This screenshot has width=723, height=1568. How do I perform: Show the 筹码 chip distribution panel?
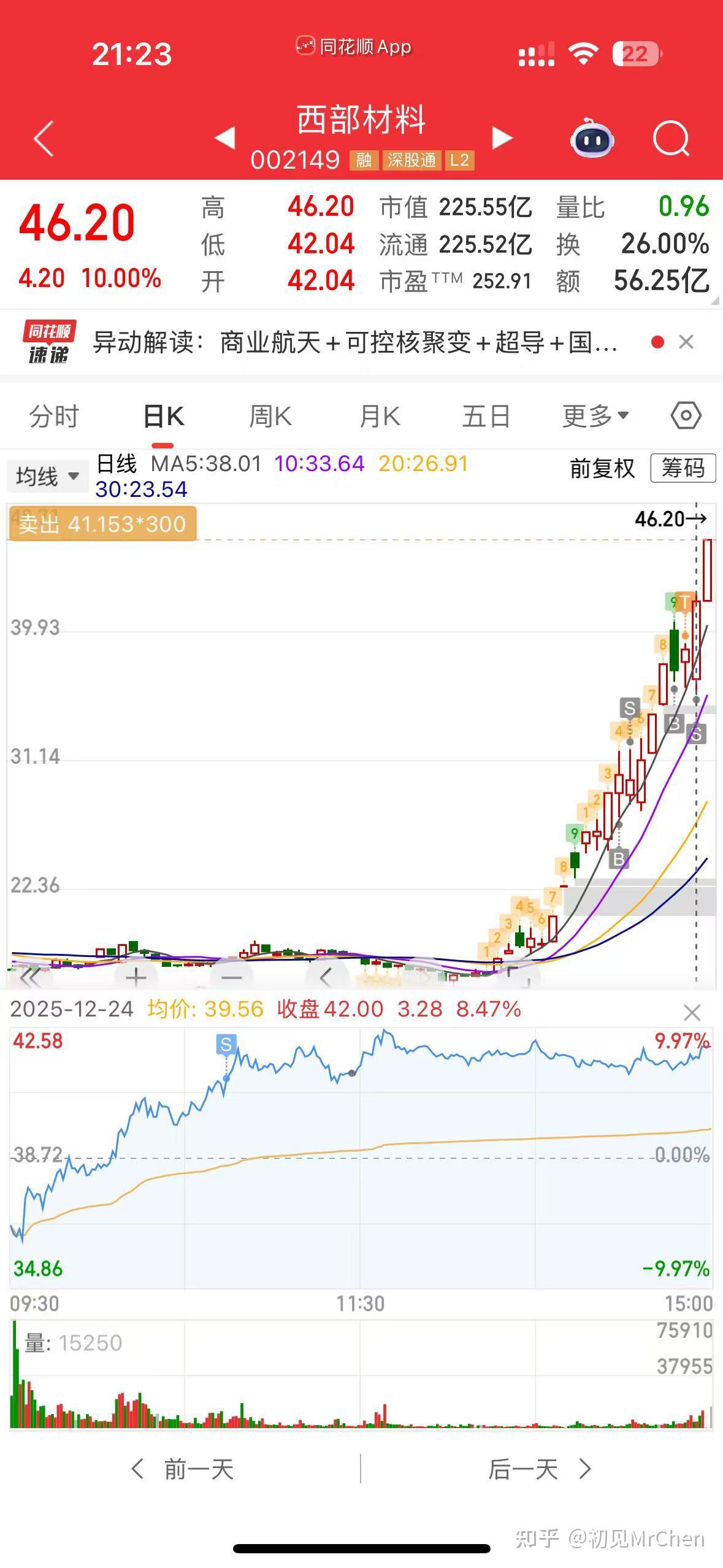(683, 468)
